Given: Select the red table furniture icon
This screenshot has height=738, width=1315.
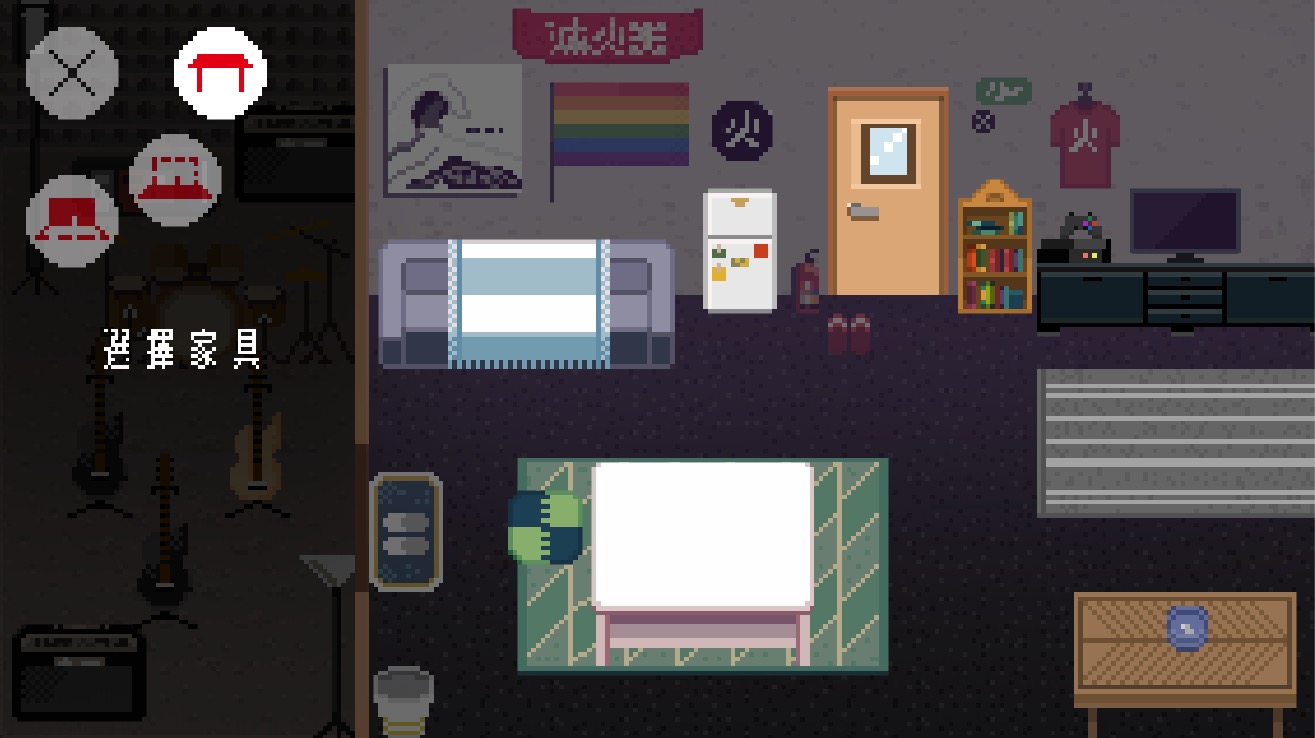Looking at the screenshot, I should click(220, 73).
